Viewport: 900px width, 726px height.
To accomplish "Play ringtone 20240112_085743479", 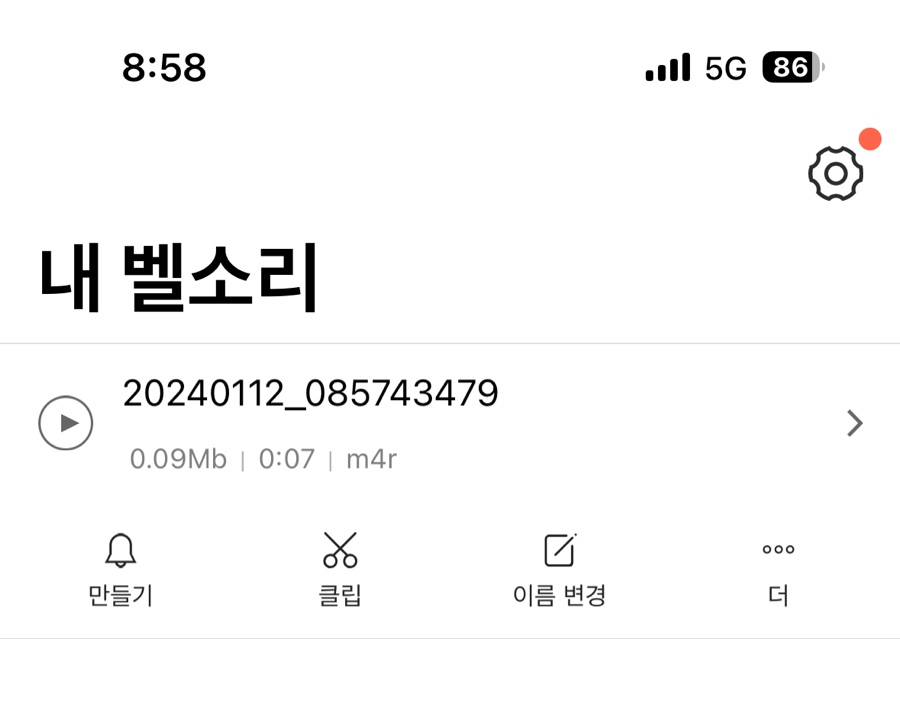I will pyautogui.click(x=66, y=423).
